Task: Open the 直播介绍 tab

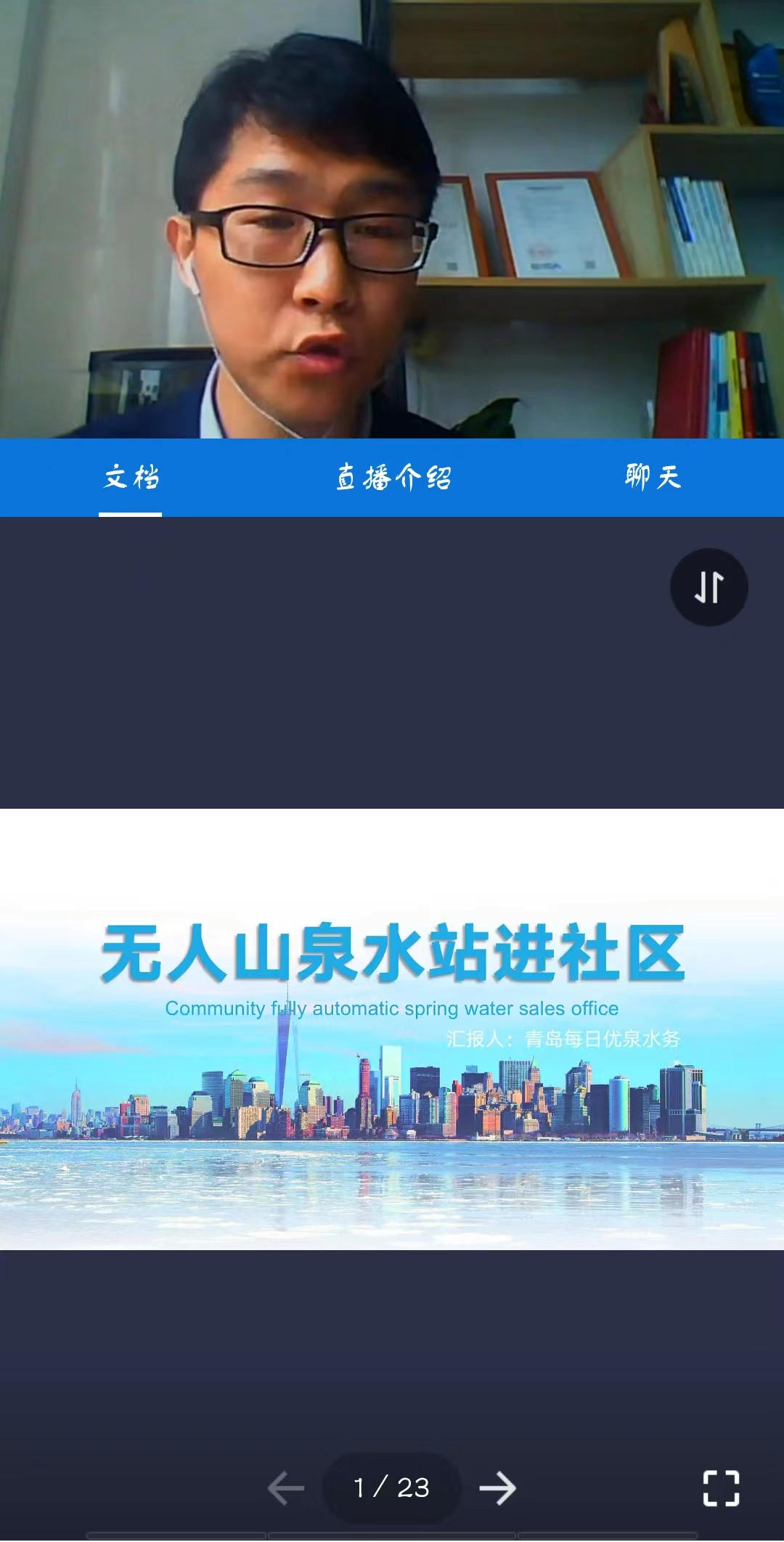Action: click(393, 478)
